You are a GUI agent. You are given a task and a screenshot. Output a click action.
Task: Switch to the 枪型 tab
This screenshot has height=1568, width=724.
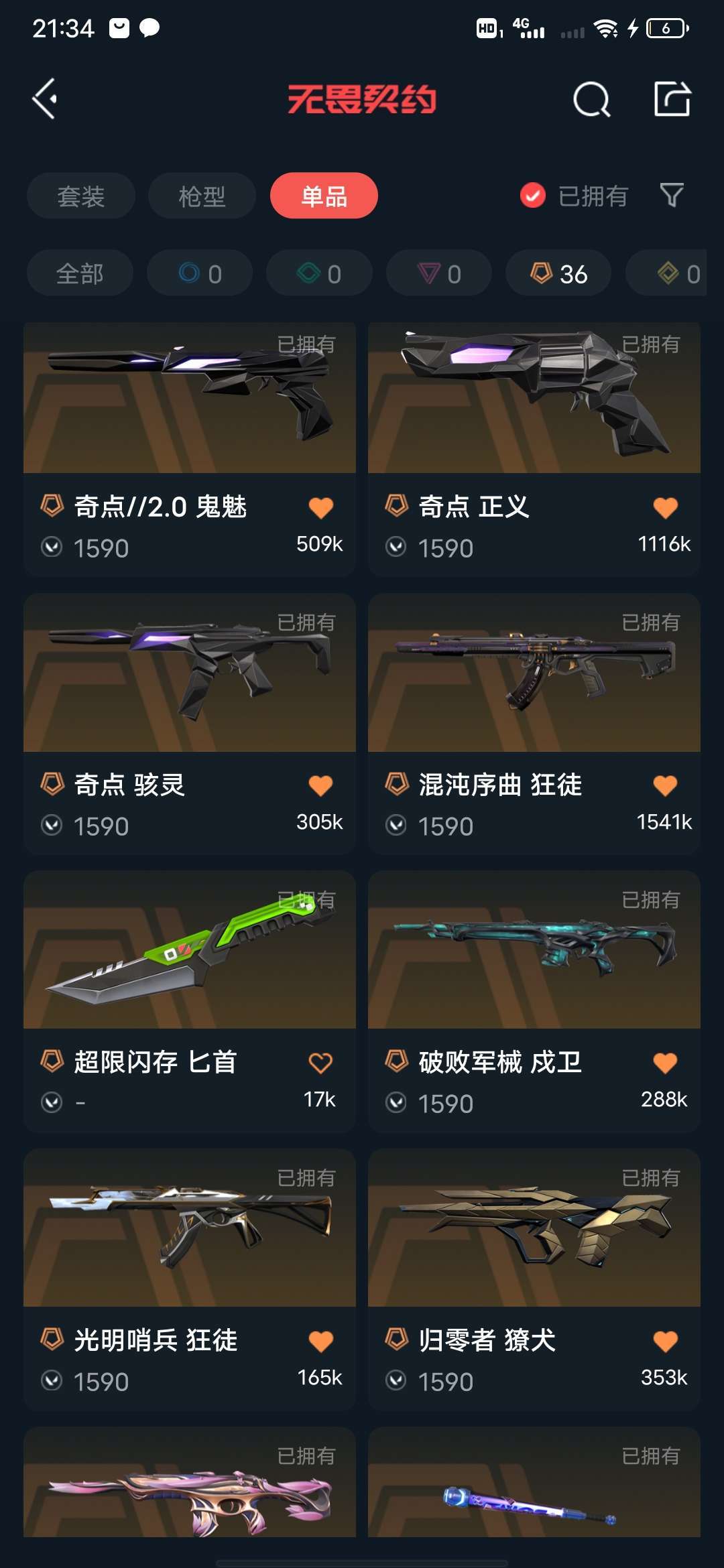tap(202, 196)
